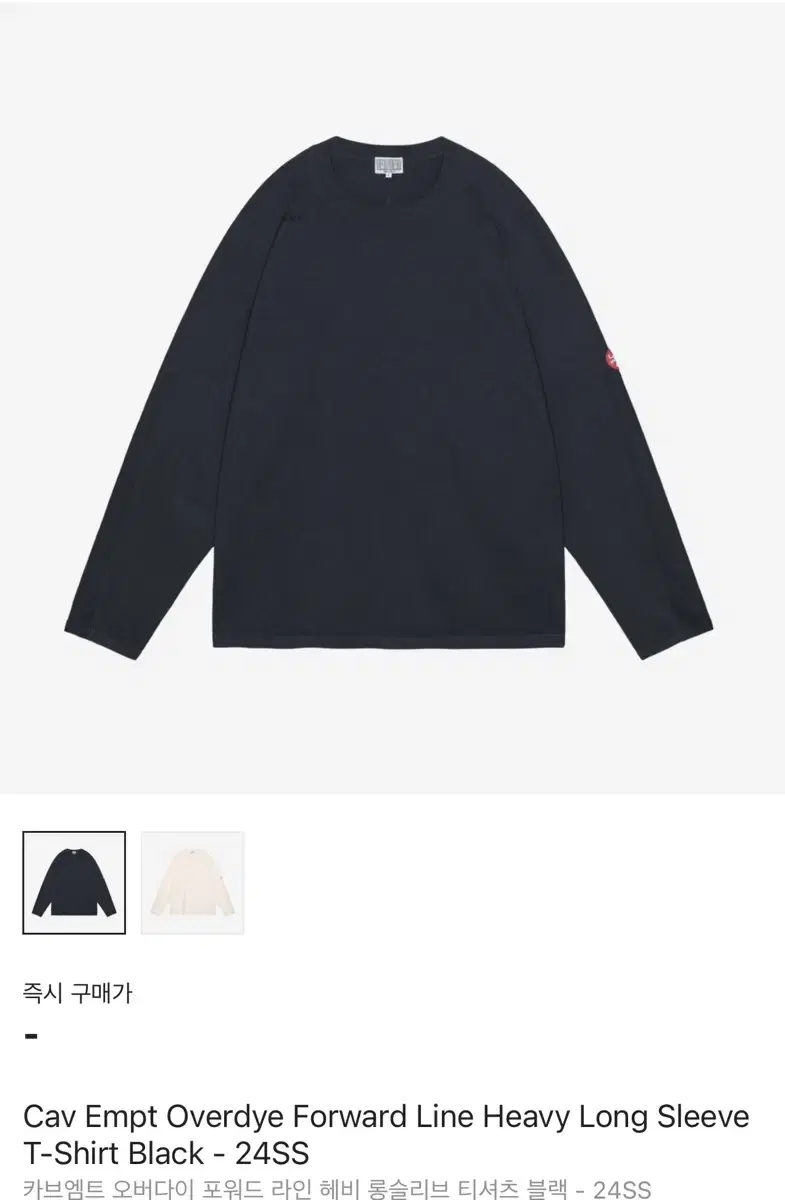Image resolution: width=785 pixels, height=1200 pixels.
Task: Click the dash price placeholder
Action: click(x=33, y=1037)
